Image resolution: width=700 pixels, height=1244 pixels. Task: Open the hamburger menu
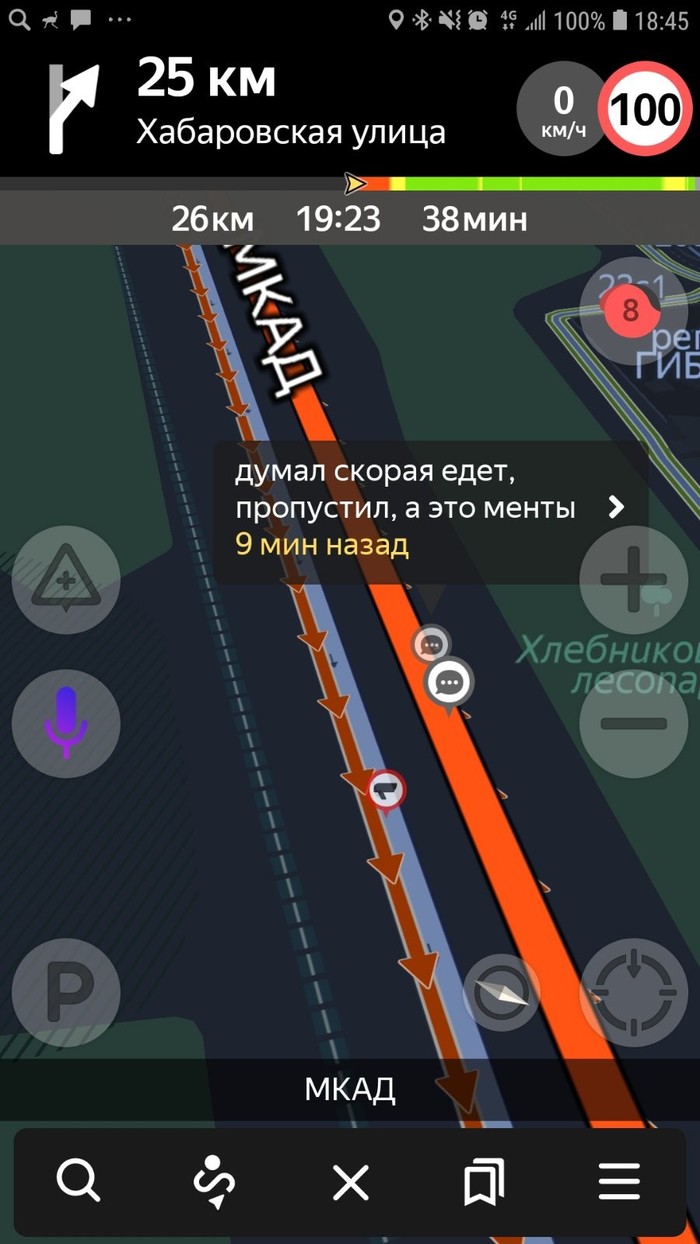click(x=619, y=1183)
